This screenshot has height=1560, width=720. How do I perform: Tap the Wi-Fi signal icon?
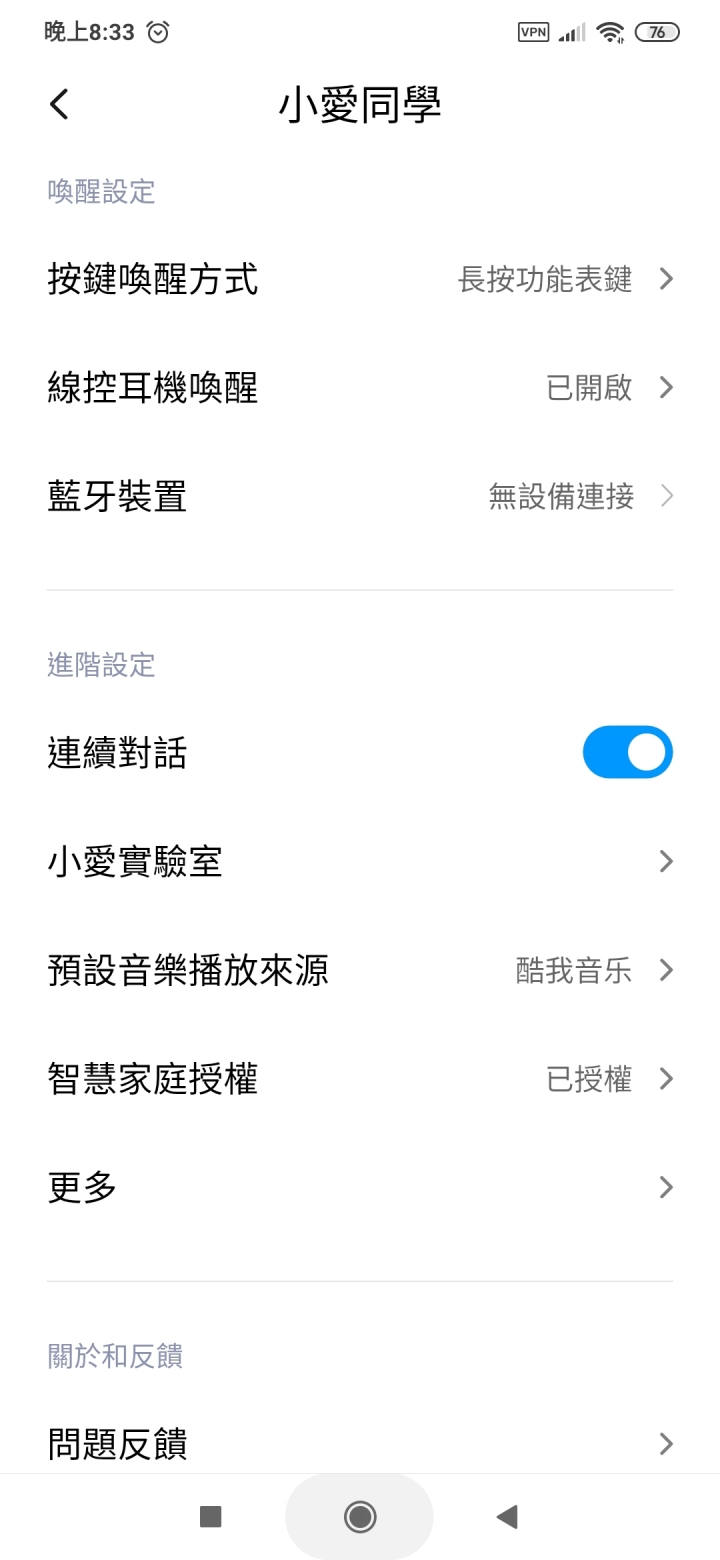(x=610, y=31)
